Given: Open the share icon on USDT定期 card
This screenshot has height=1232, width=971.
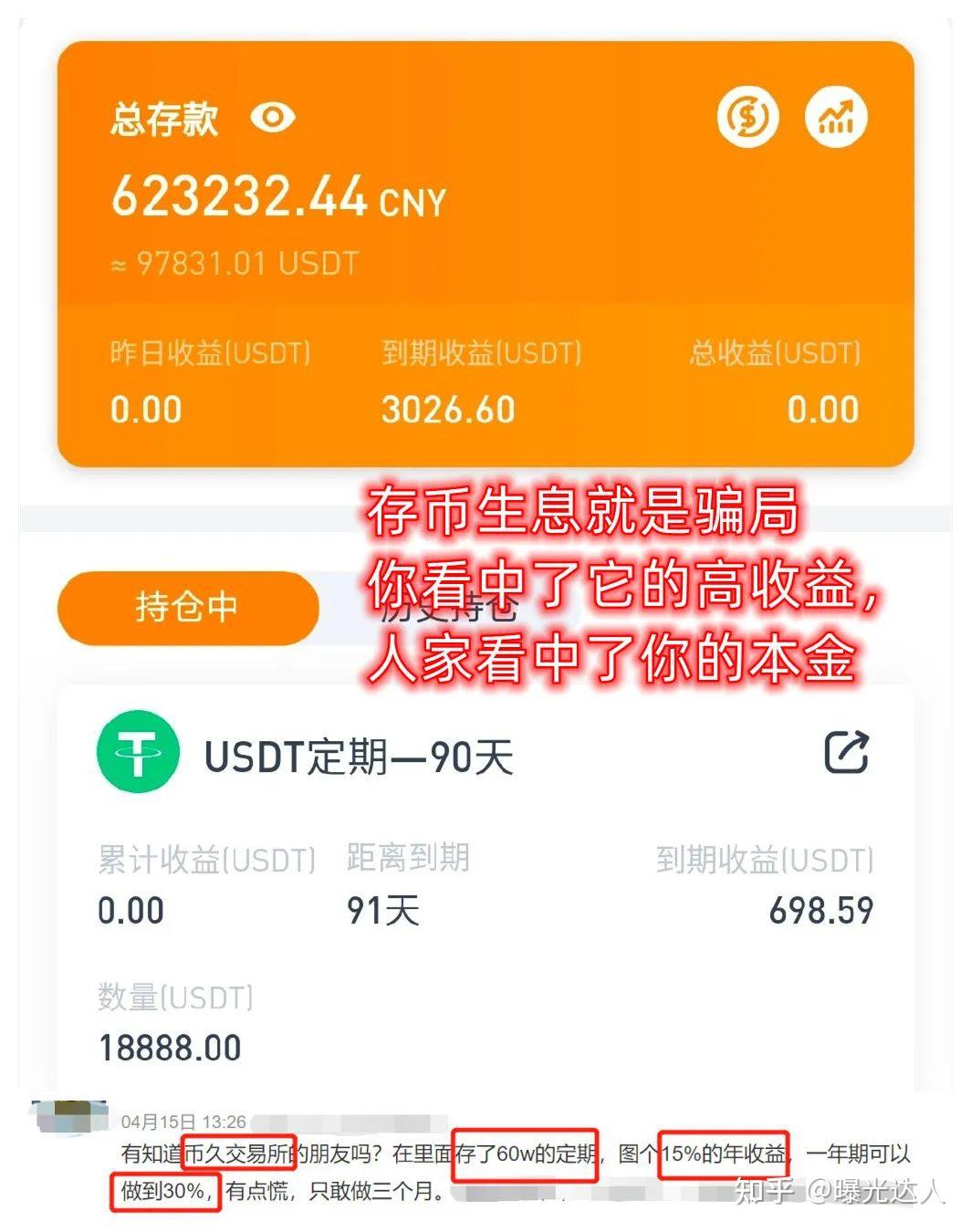Looking at the screenshot, I should click(x=845, y=754).
